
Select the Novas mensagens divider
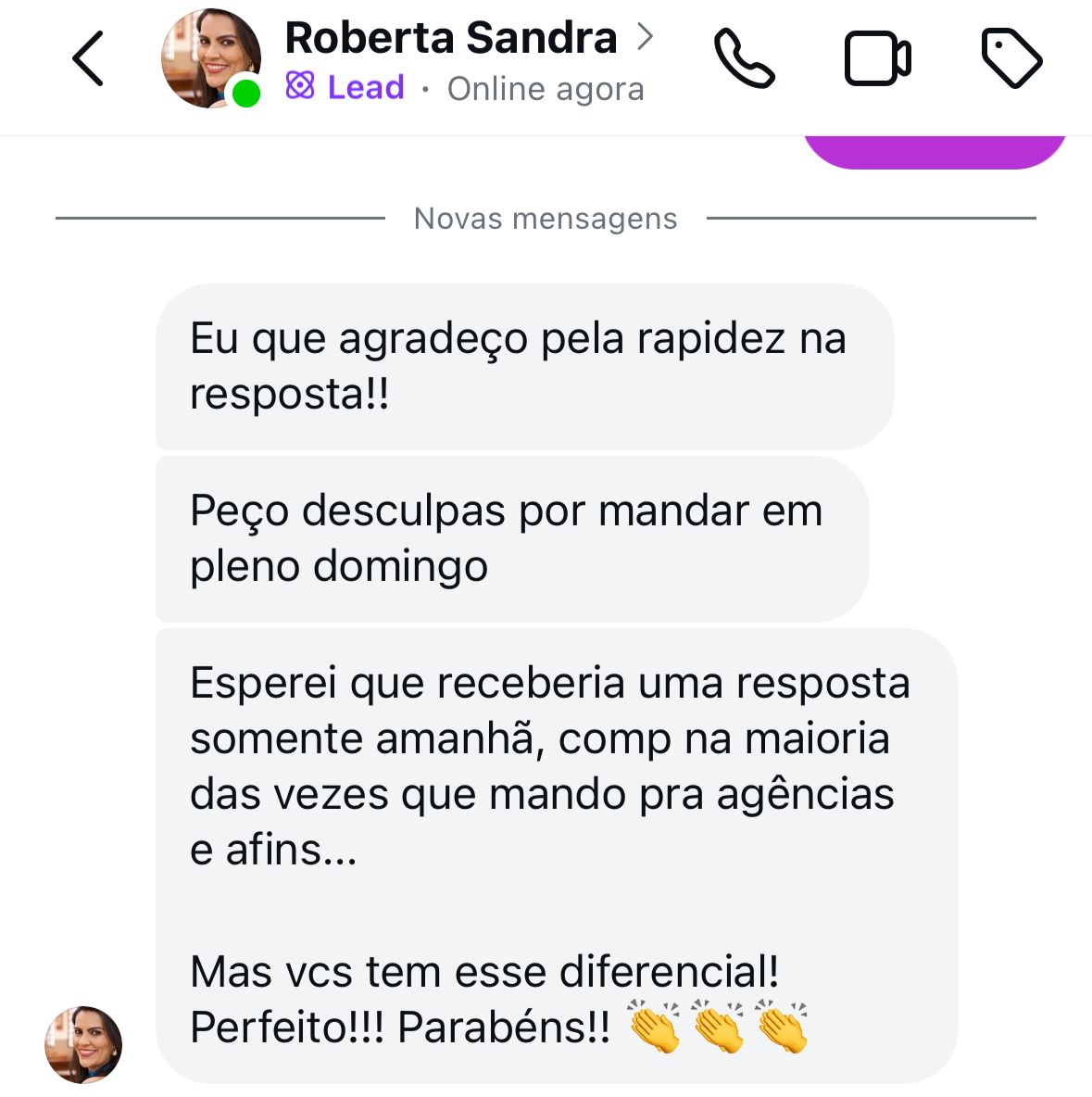pyautogui.click(x=546, y=219)
